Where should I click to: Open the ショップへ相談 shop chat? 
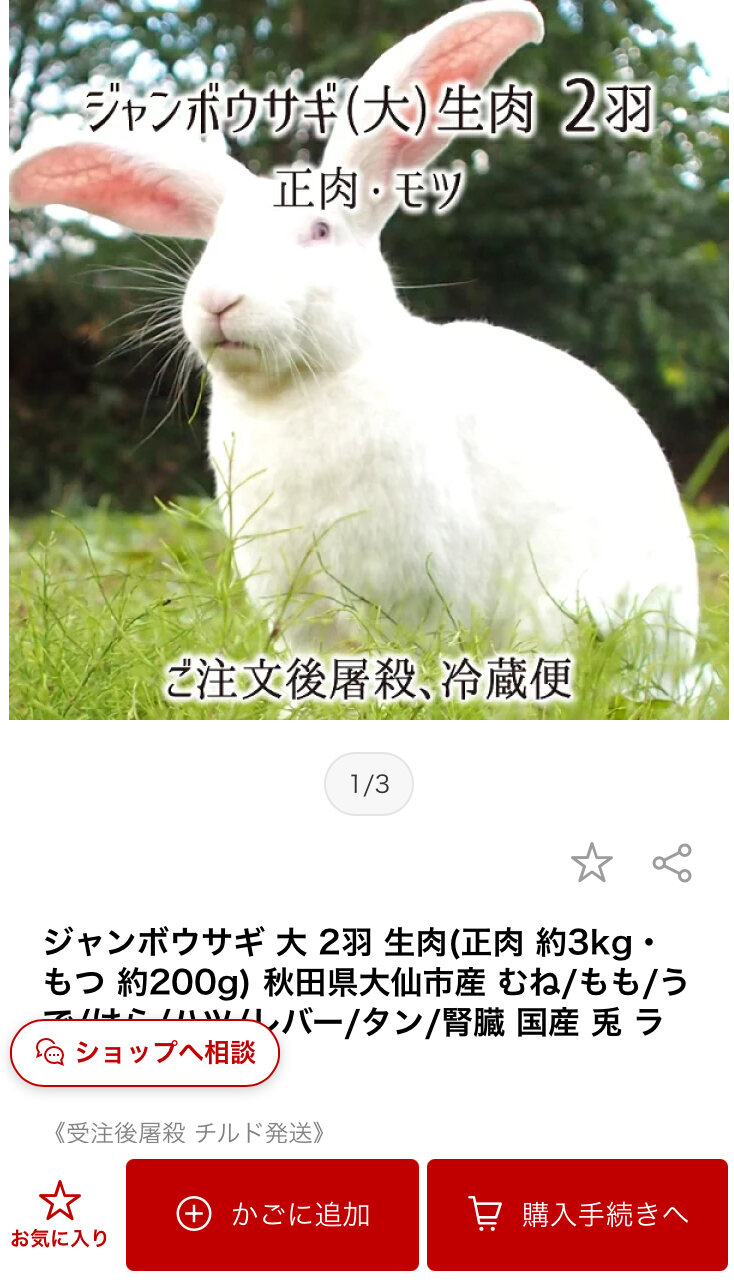[x=145, y=1052]
